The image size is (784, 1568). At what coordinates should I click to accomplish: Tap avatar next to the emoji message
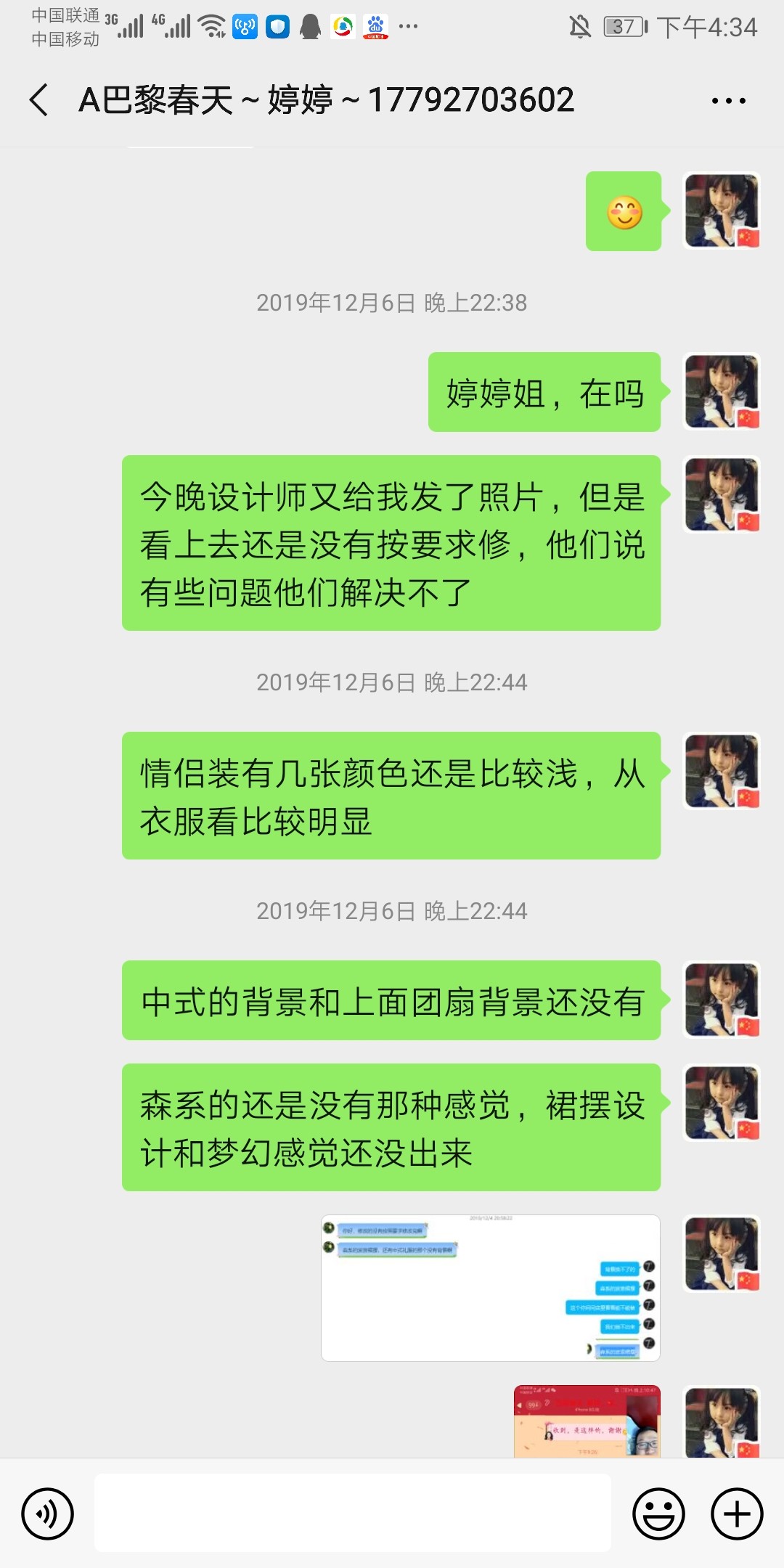point(722,211)
